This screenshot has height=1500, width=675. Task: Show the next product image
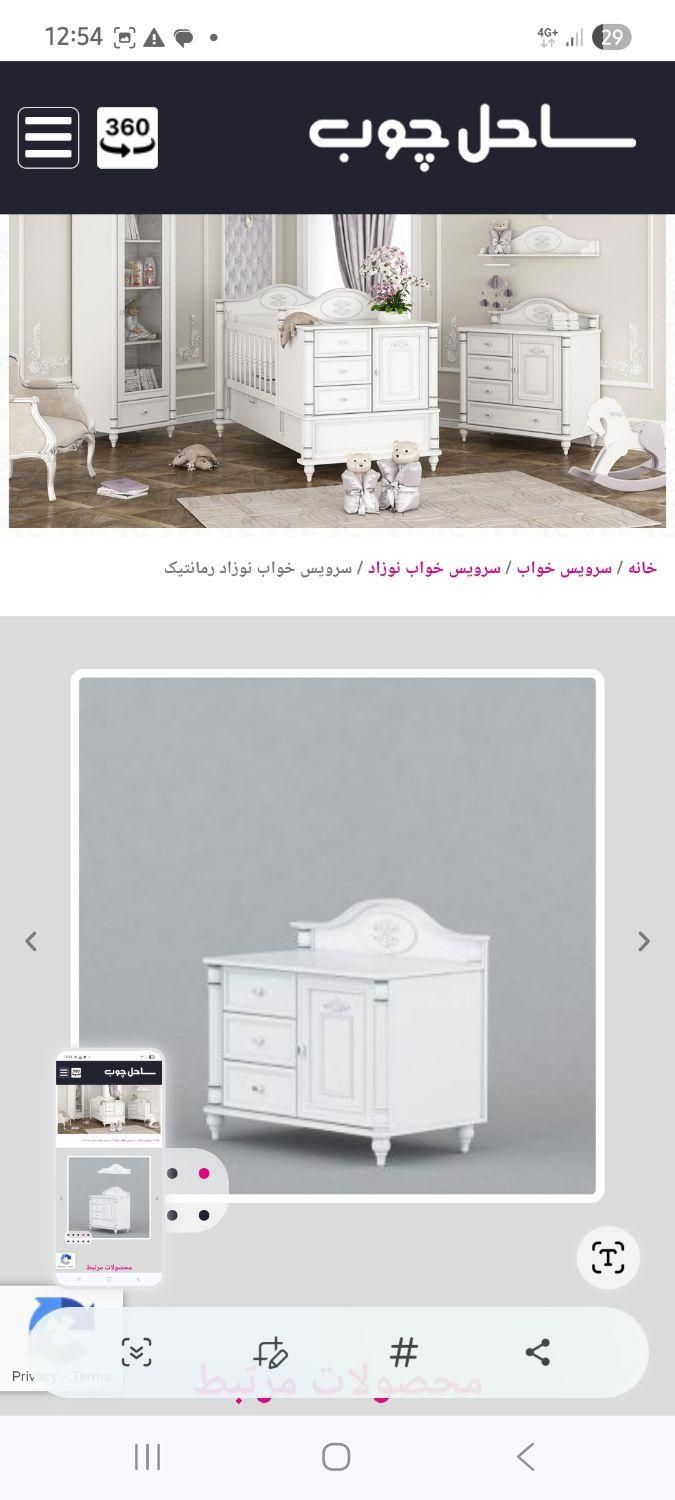click(644, 941)
